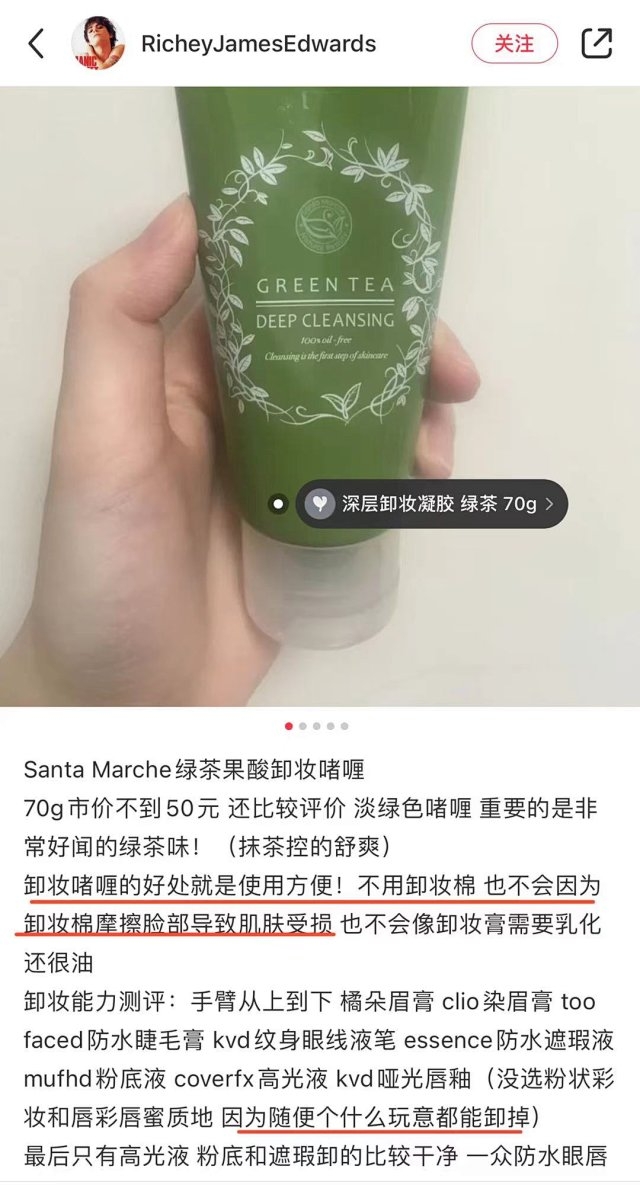This screenshot has width=640, height=1185.
Task: Share this post
Action: [x=597, y=44]
